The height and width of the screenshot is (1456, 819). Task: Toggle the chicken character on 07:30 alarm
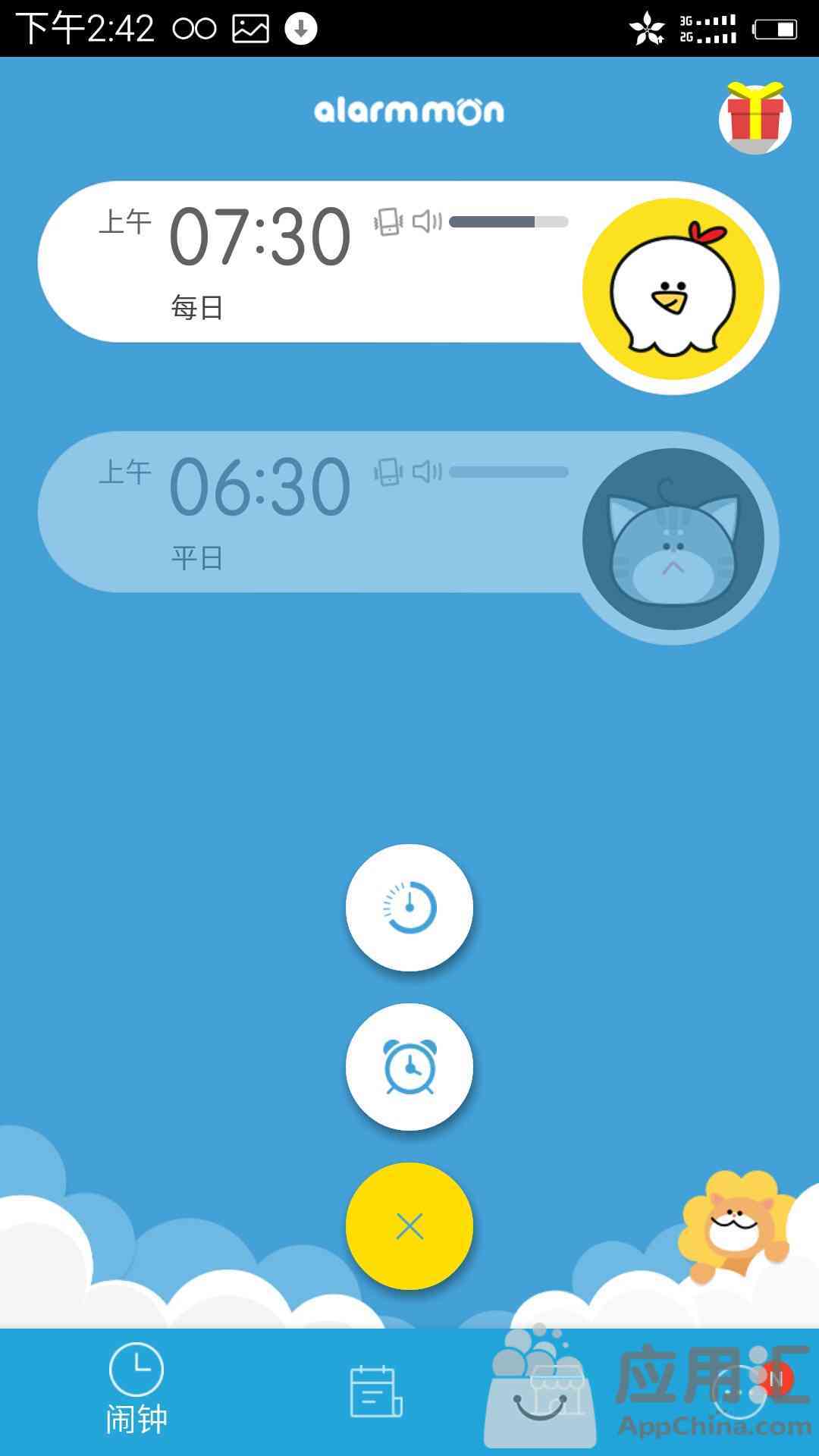[673, 289]
